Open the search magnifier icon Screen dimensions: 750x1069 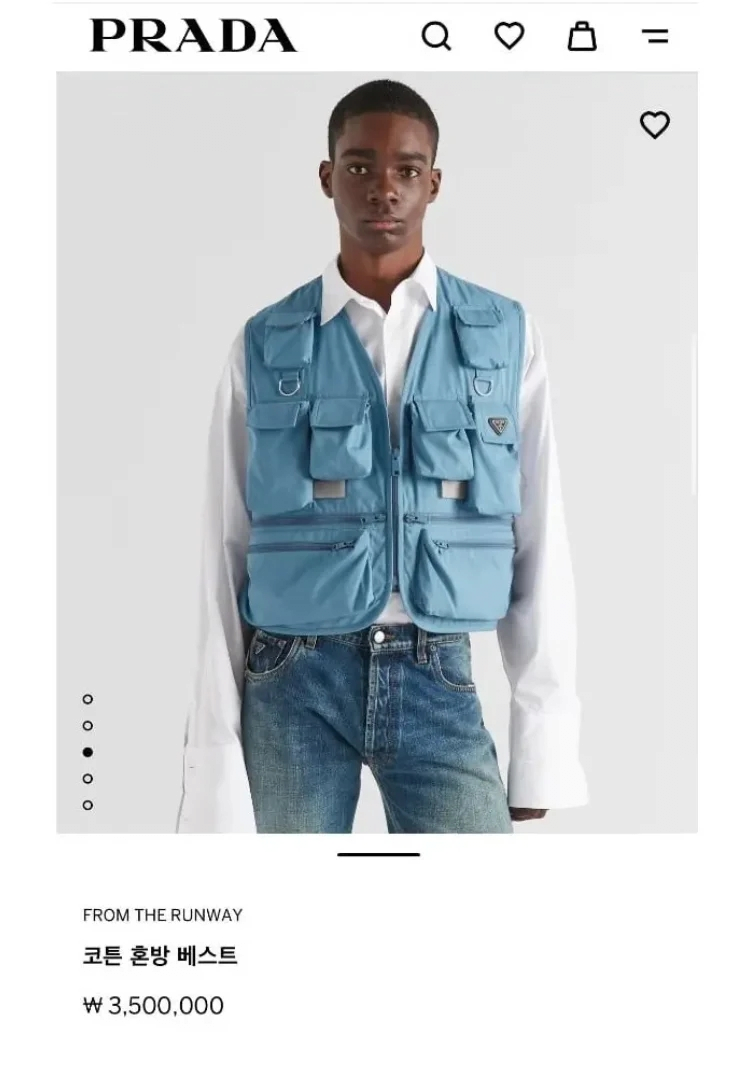coord(436,37)
